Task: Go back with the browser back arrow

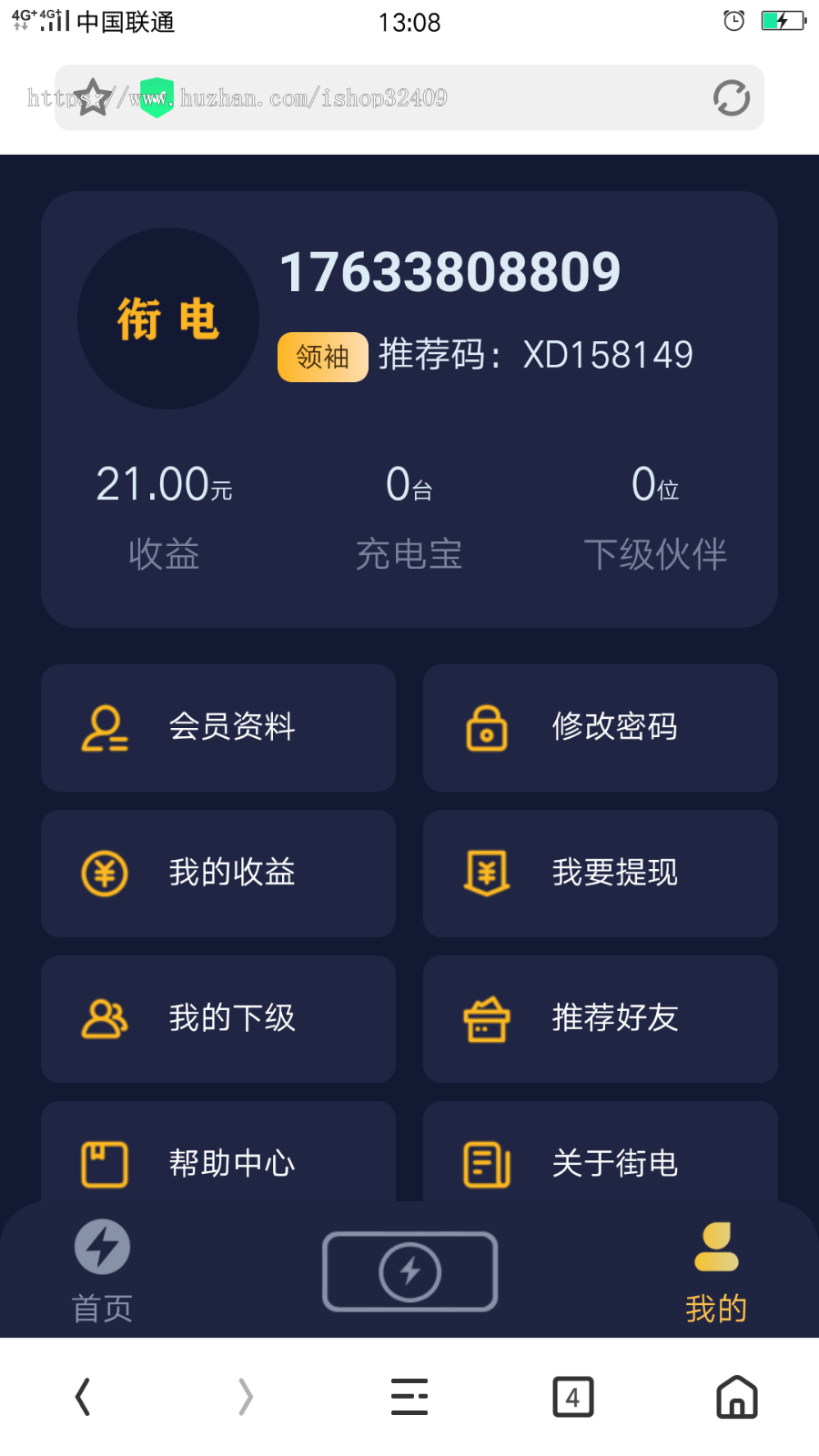Action: click(x=83, y=1397)
